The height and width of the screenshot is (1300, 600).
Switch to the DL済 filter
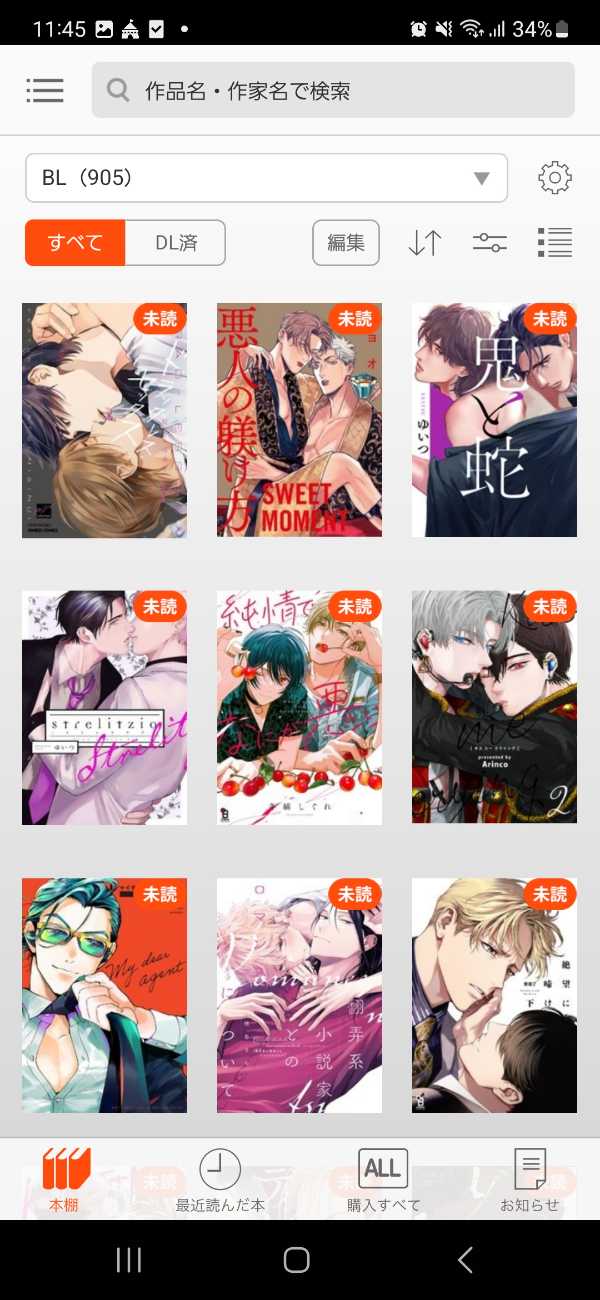[176, 243]
